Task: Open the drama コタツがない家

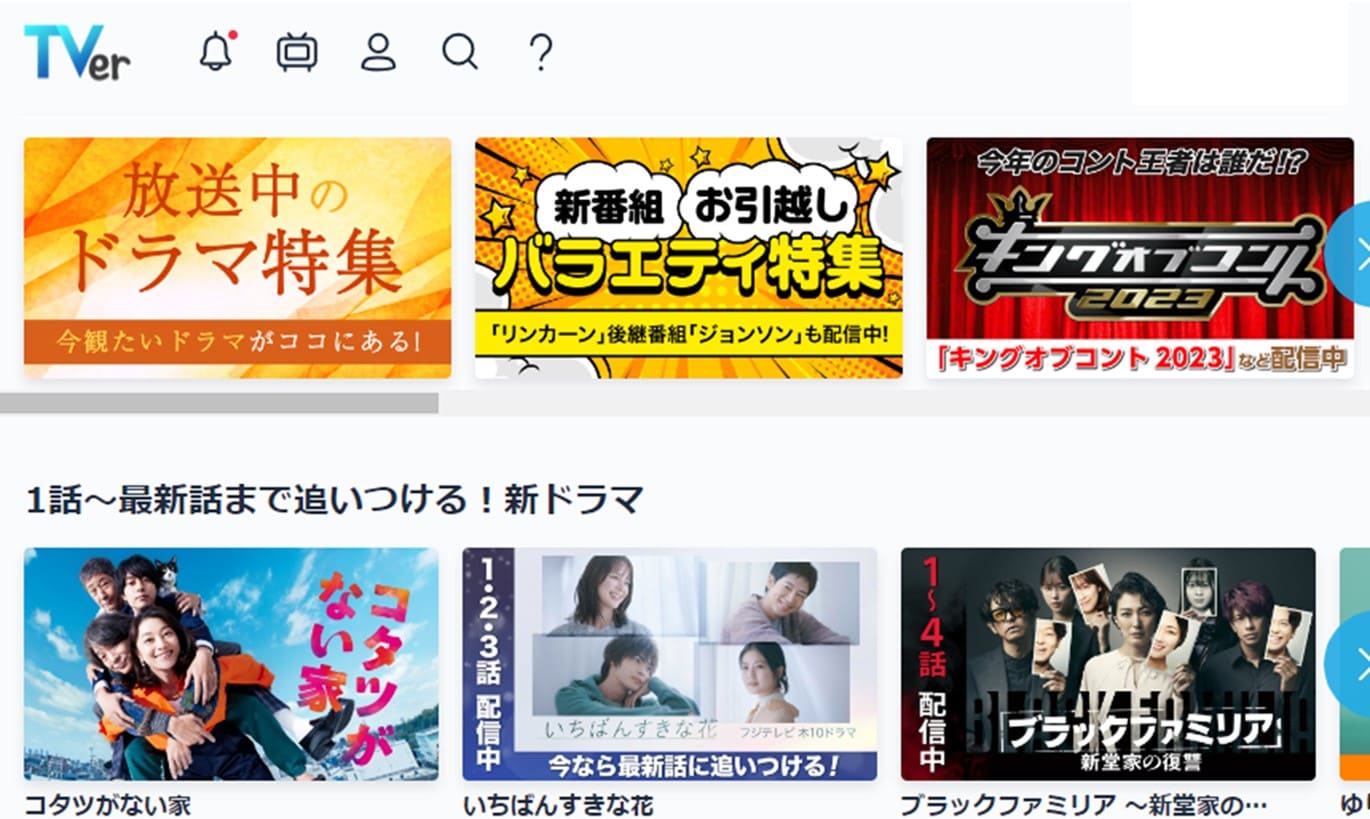Action: (x=231, y=664)
